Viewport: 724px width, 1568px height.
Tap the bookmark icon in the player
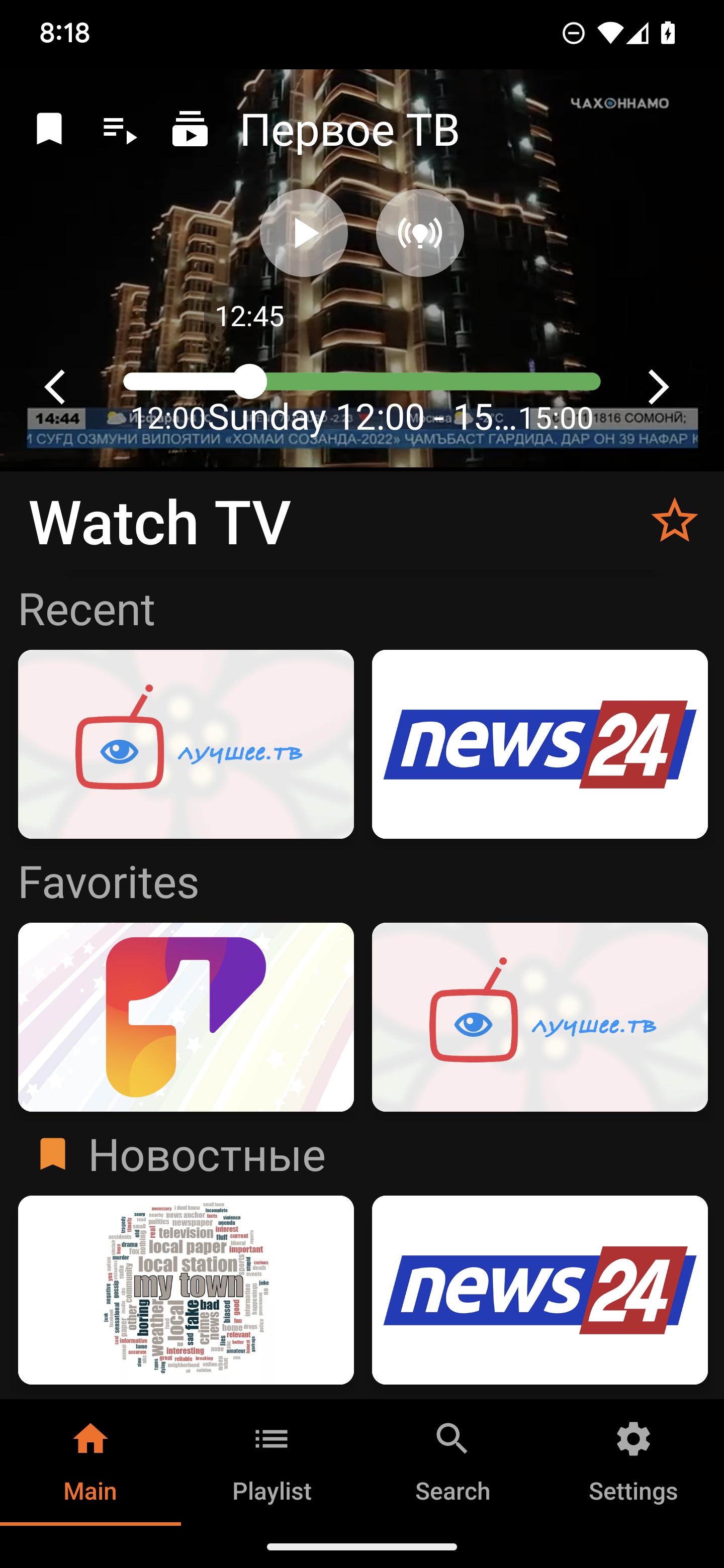[x=49, y=129]
